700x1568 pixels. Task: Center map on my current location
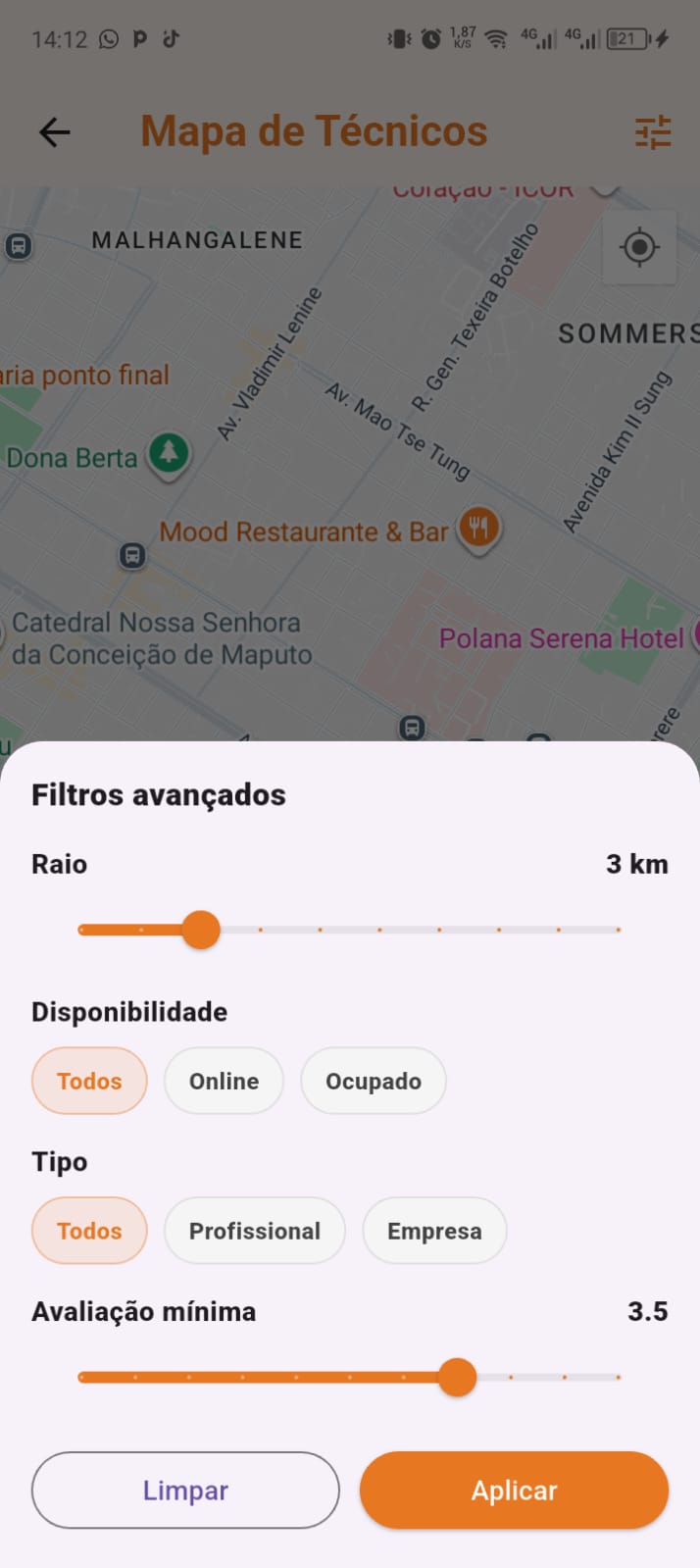click(639, 247)
